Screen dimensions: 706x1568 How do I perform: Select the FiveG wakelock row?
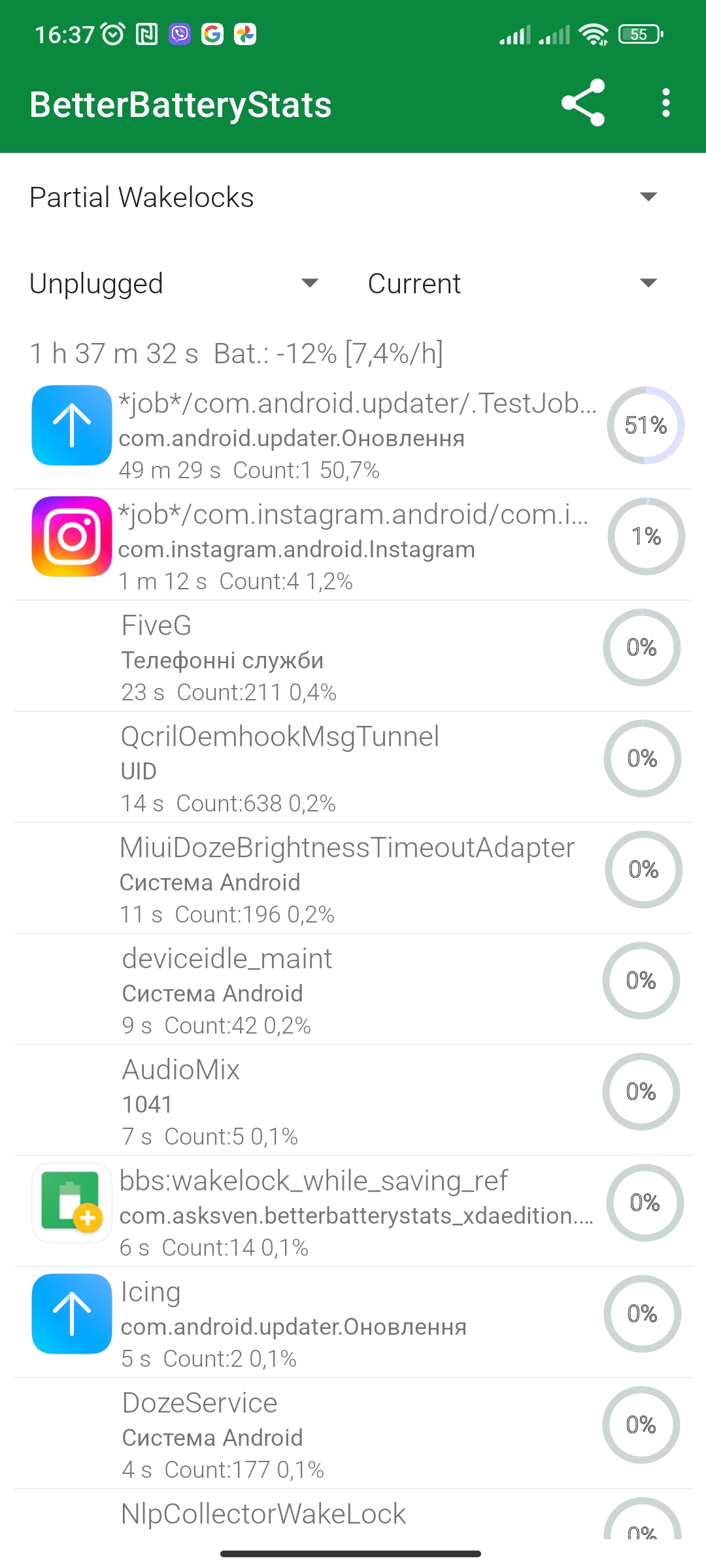(x=353, y=656)
